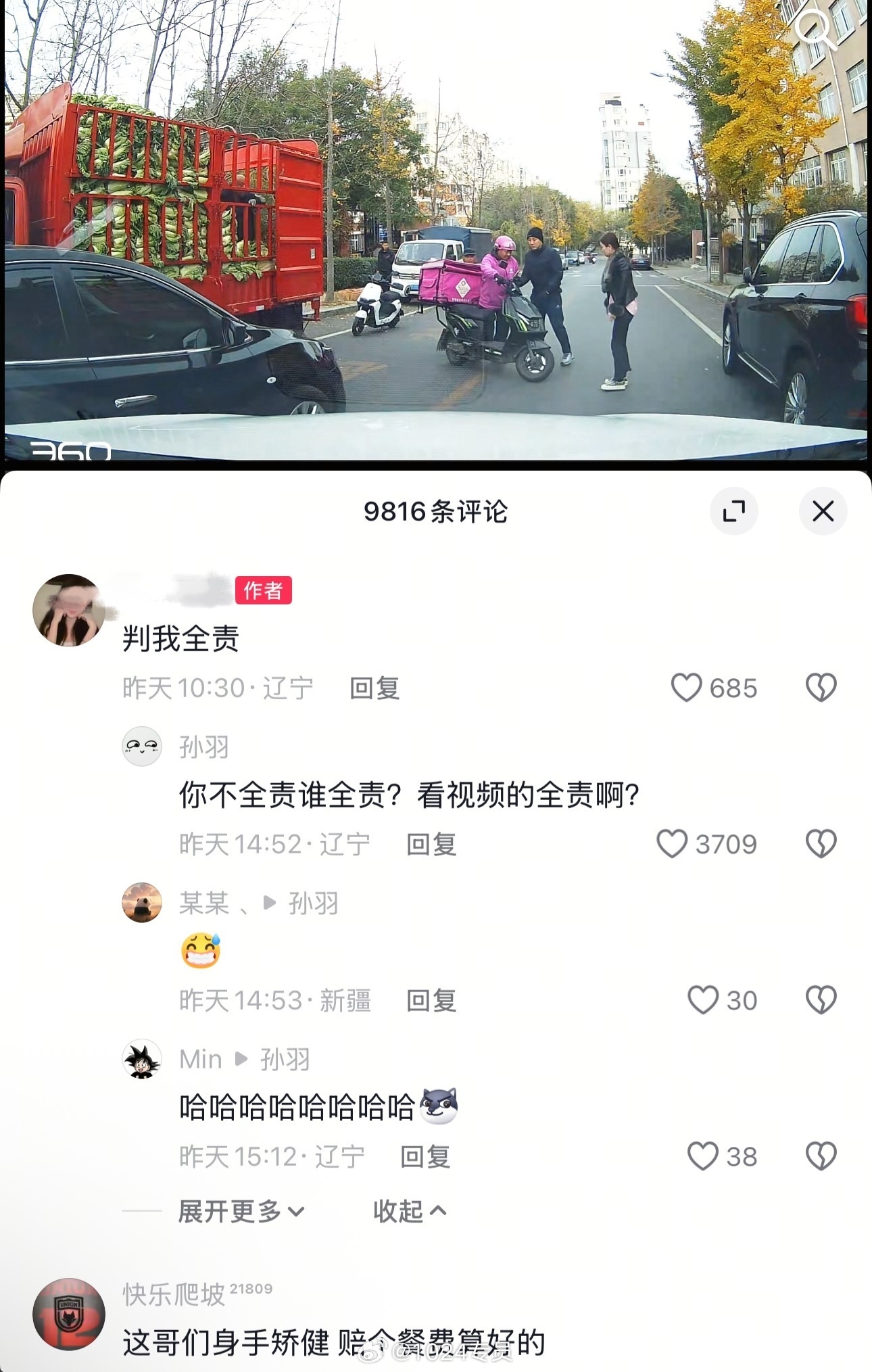Reply to 某某's emoji comment
872x1372 pixels.
[x=431, y=1001]
